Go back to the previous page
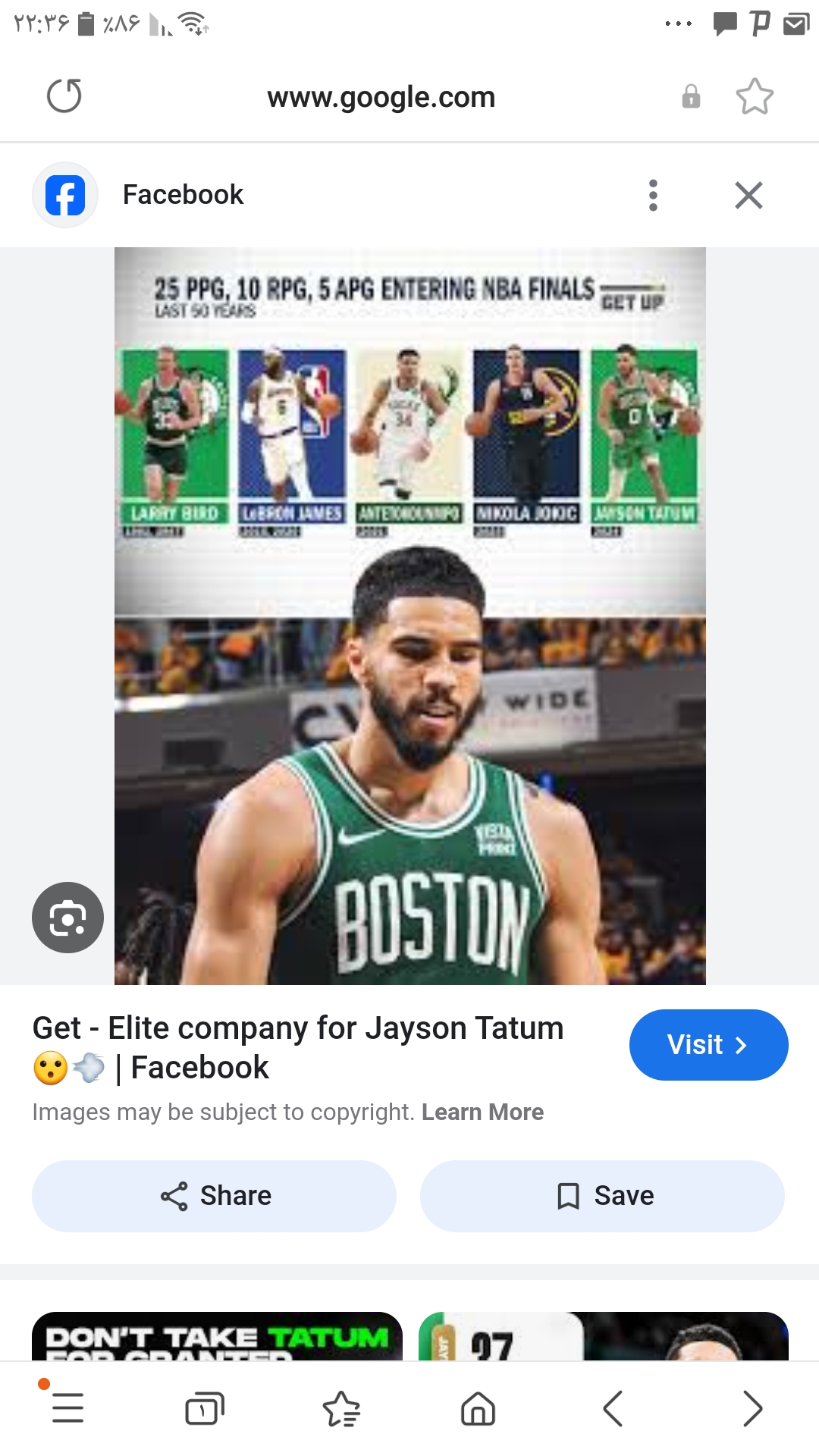 [613, 1409]
